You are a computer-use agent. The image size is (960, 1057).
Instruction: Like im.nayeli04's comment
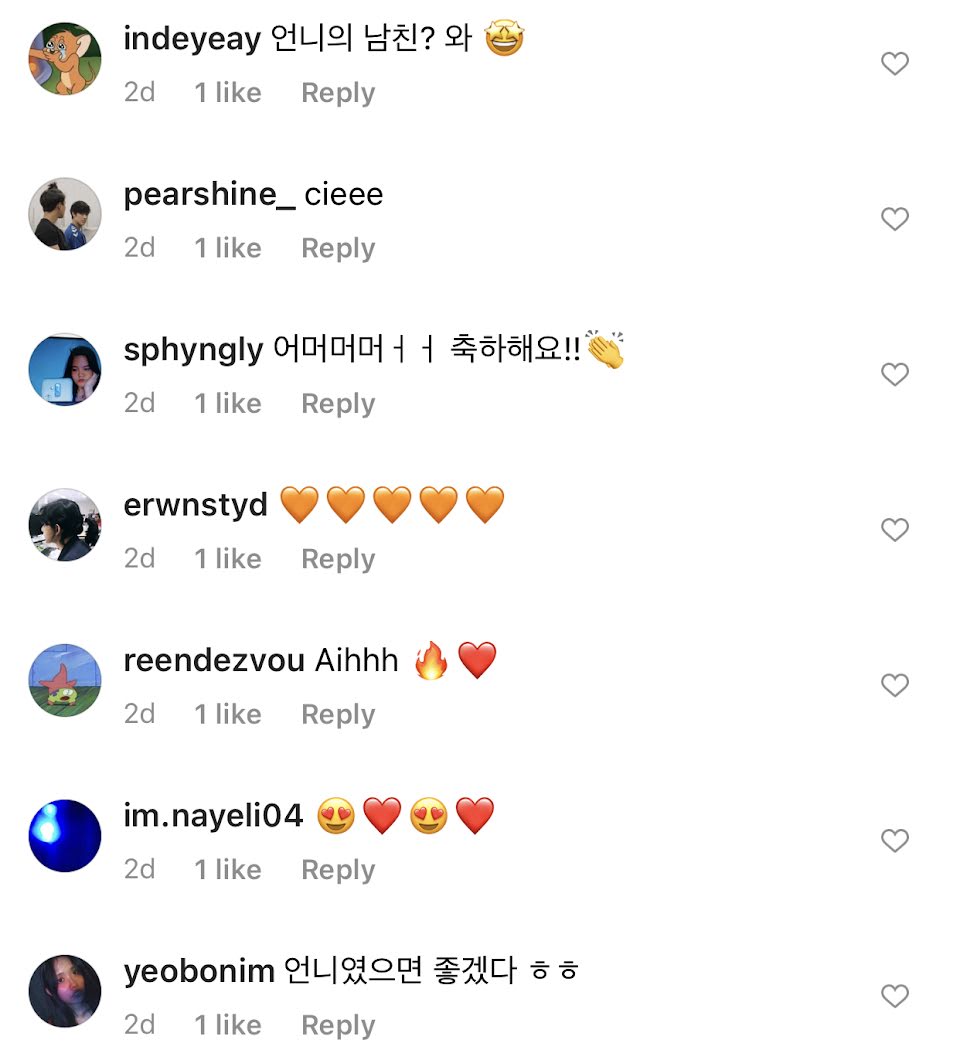(894, 840)
